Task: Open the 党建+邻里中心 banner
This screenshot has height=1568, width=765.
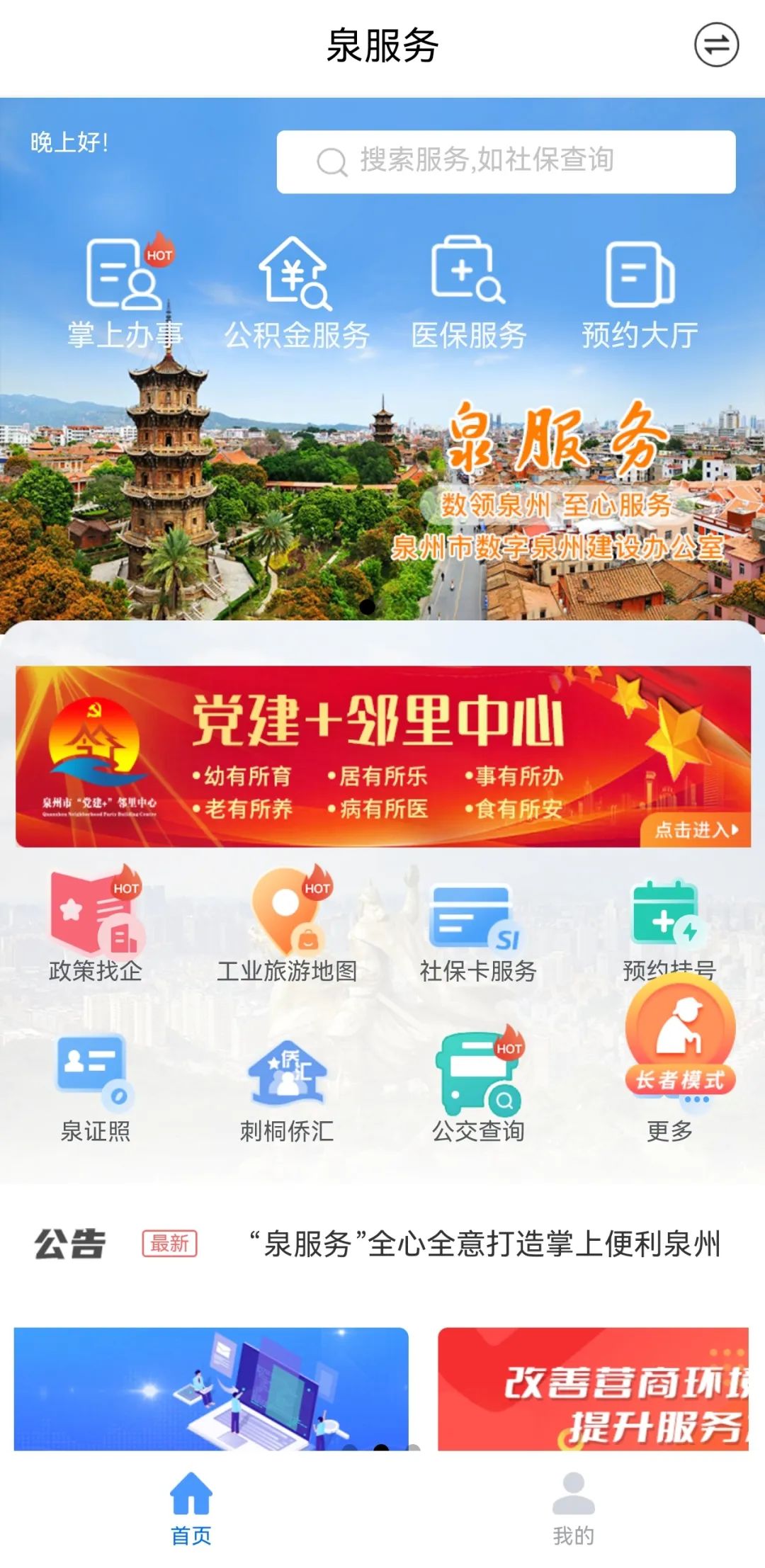Action: (382, 756)
